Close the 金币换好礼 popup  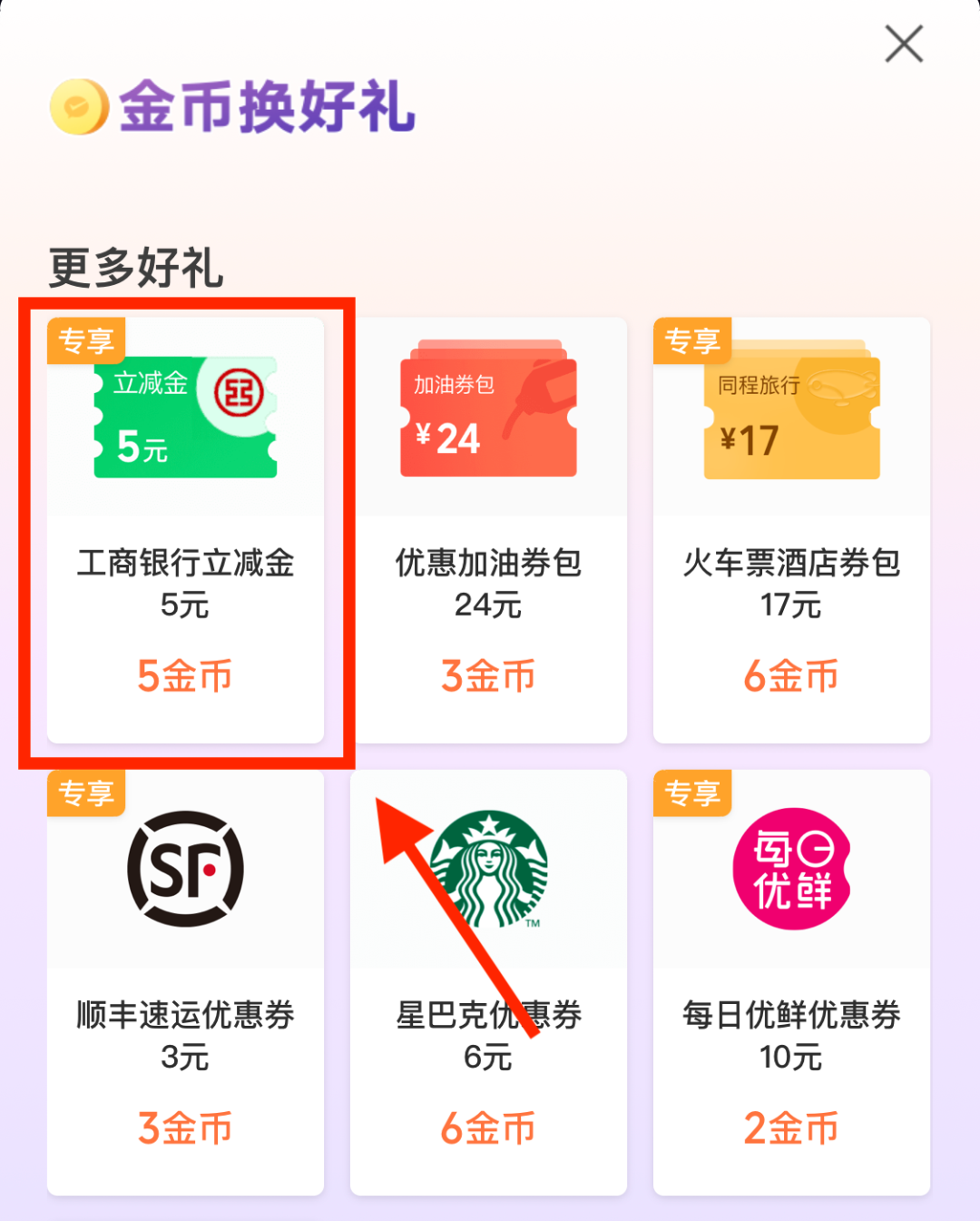(904, 44)
